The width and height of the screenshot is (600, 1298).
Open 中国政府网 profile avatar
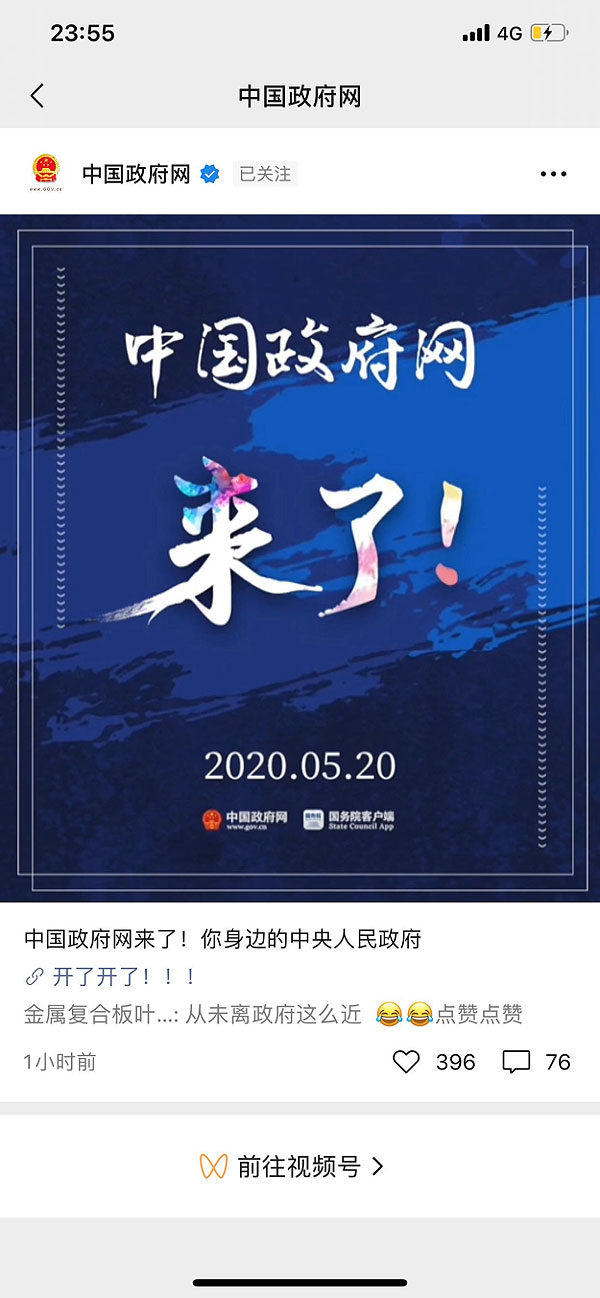click(x=45, y=173)
